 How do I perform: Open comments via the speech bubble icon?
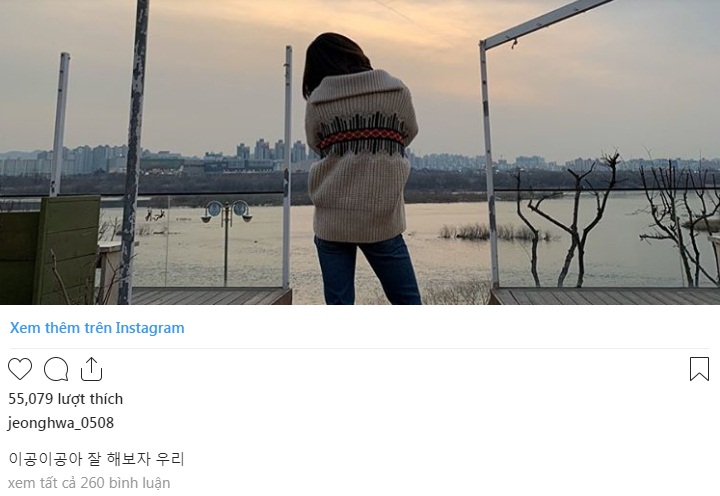[56, 369]
